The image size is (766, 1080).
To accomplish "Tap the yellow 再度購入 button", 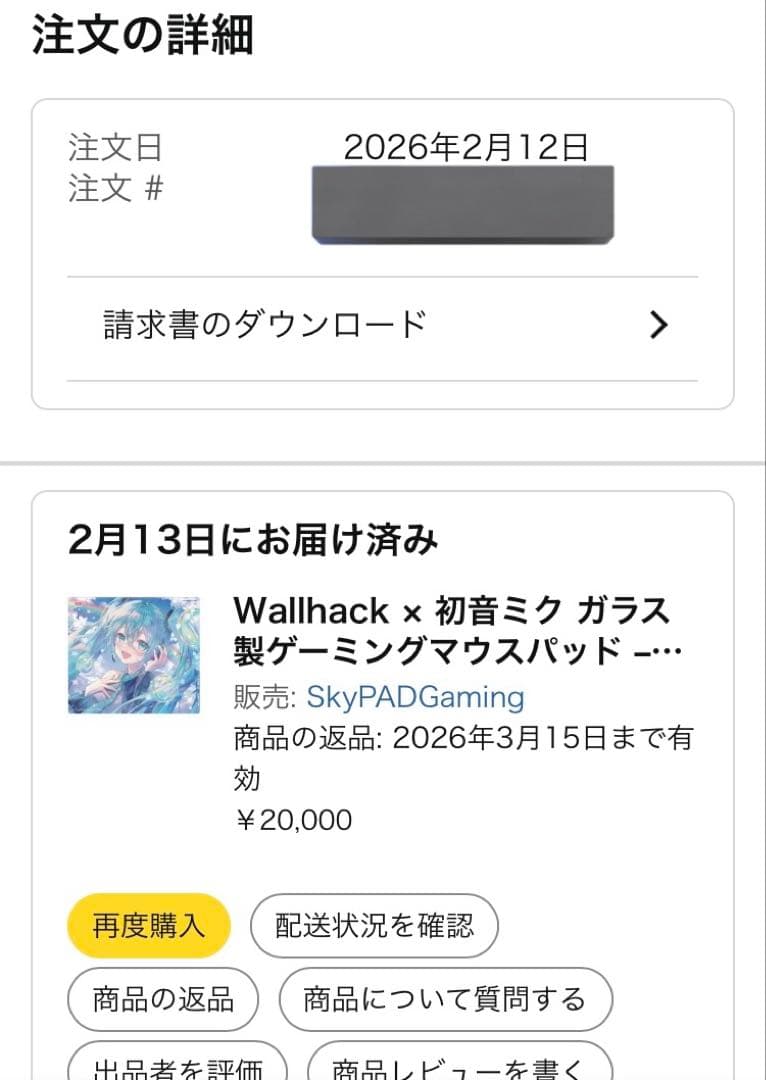I will tap(148, 925).
